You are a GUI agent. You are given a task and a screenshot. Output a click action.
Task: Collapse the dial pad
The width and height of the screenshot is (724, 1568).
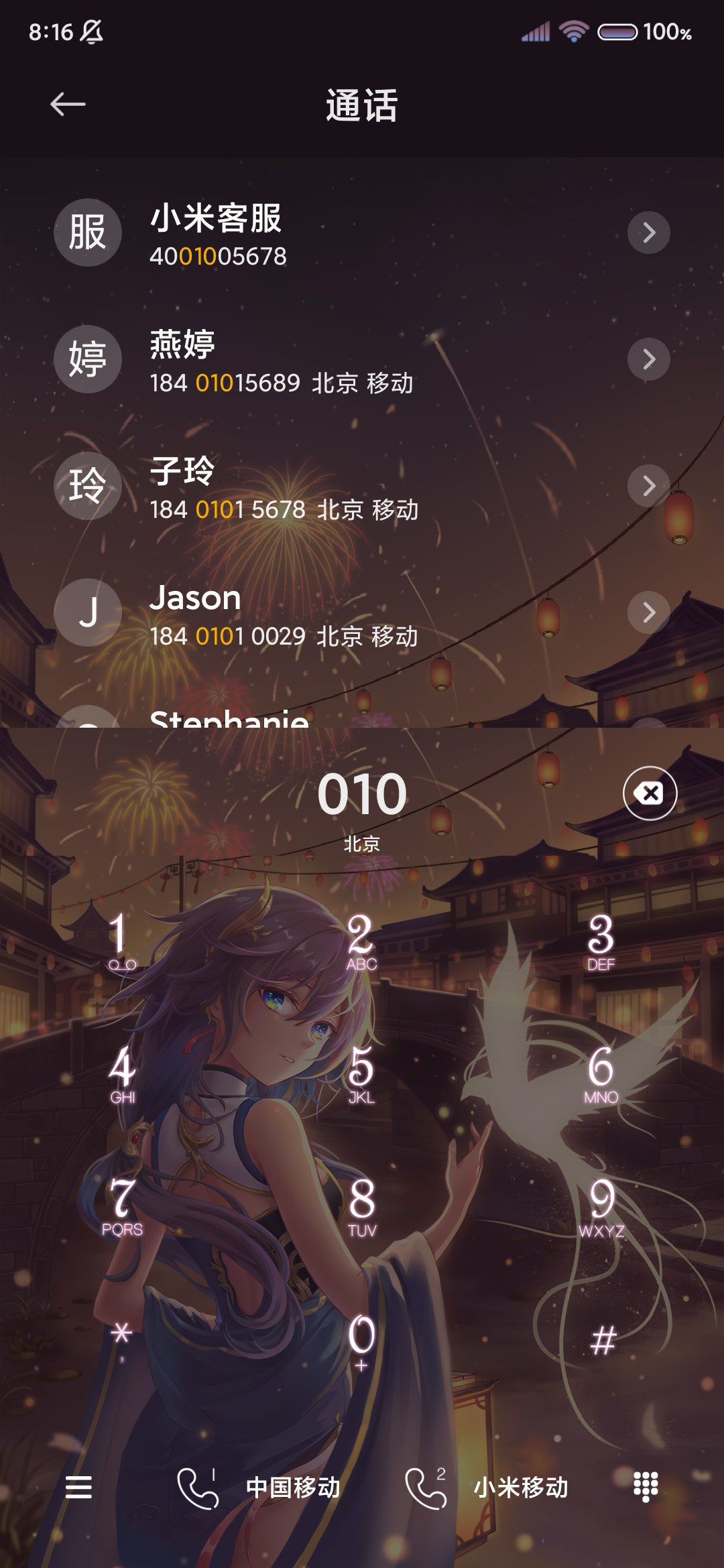point(646,1487)
